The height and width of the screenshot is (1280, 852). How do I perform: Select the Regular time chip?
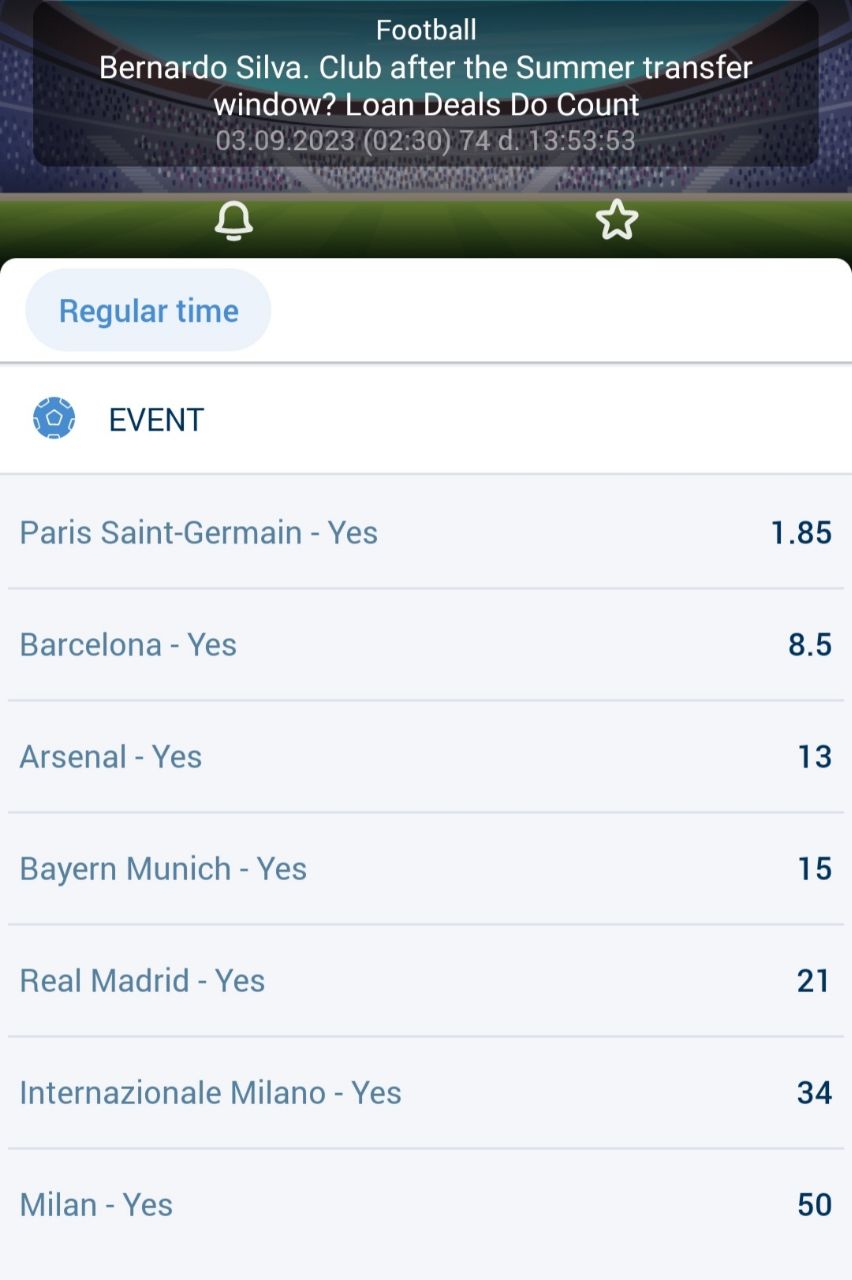click(148, 310)
